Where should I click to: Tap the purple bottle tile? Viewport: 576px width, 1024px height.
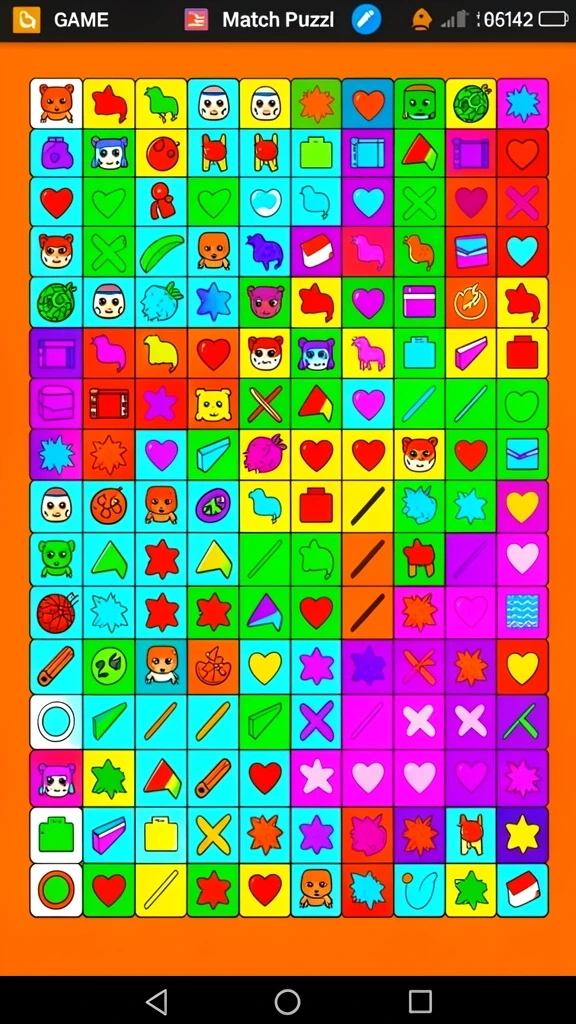point(56,153)
